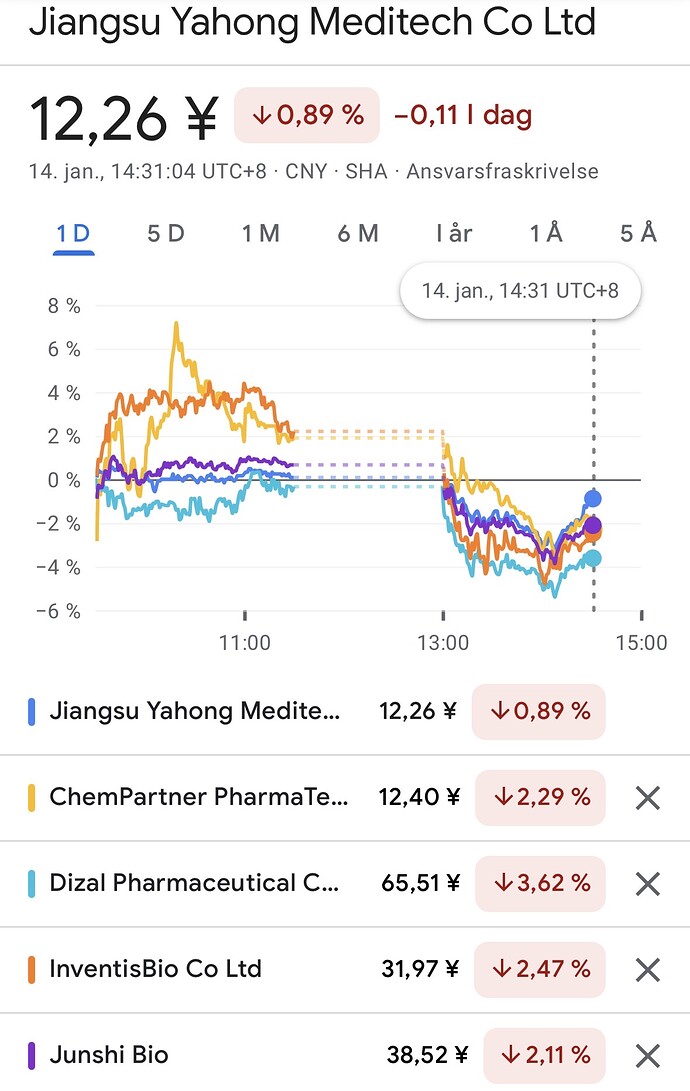Switch to the 5 D chart range
This screenshot has height=1091, width=690.
point(166,234)
